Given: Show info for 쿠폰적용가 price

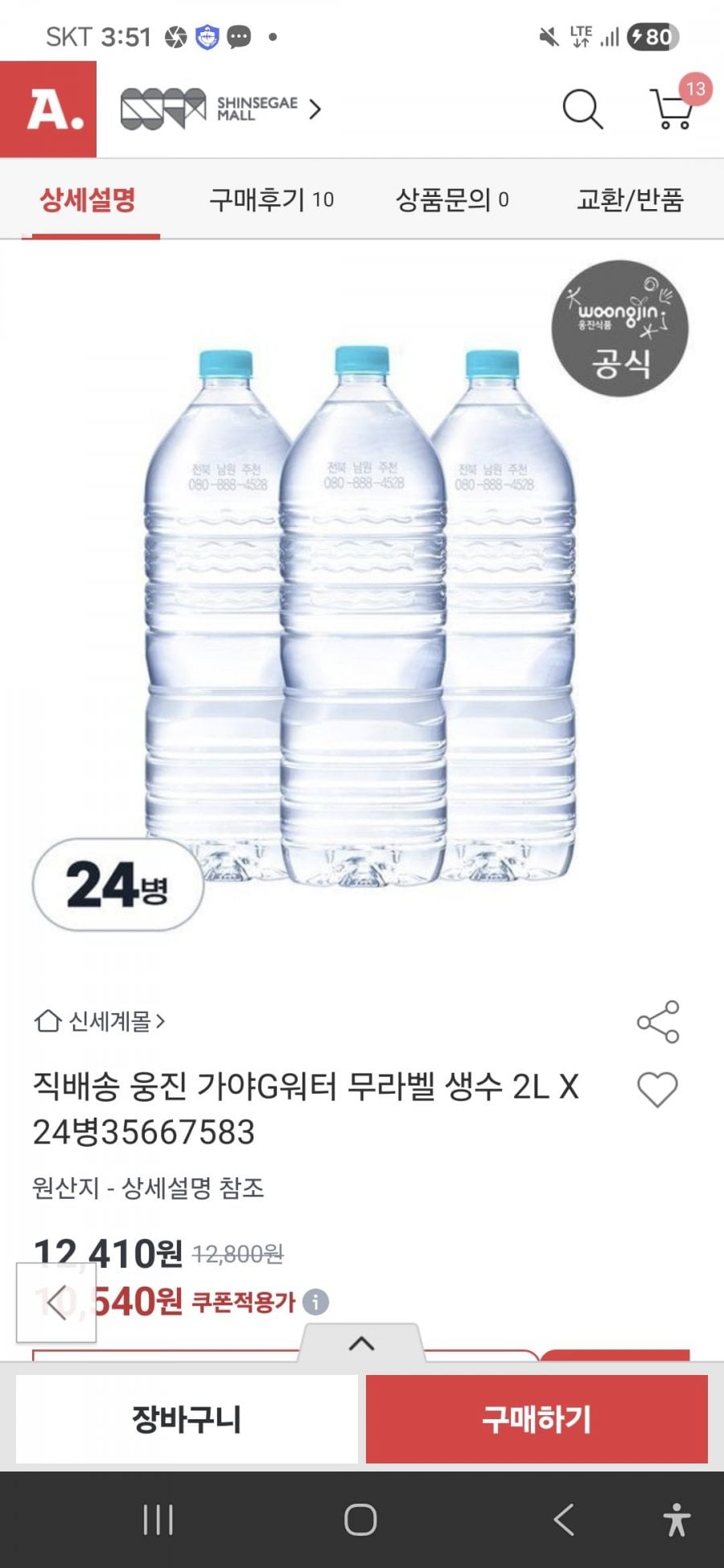Looking at the screenshot, I should [316, 1302].
